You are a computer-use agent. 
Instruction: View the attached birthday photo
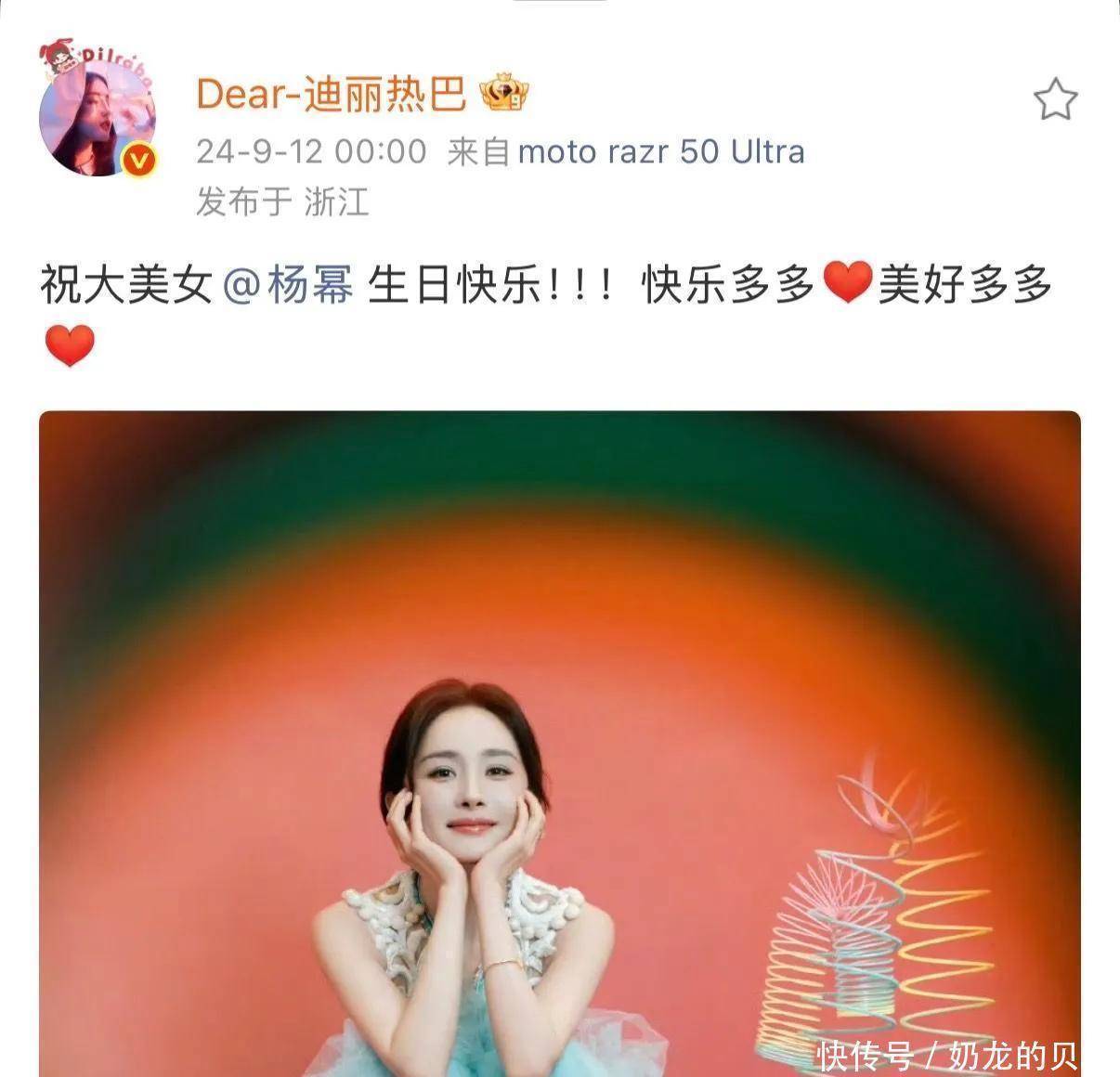(x=559, y=743)
